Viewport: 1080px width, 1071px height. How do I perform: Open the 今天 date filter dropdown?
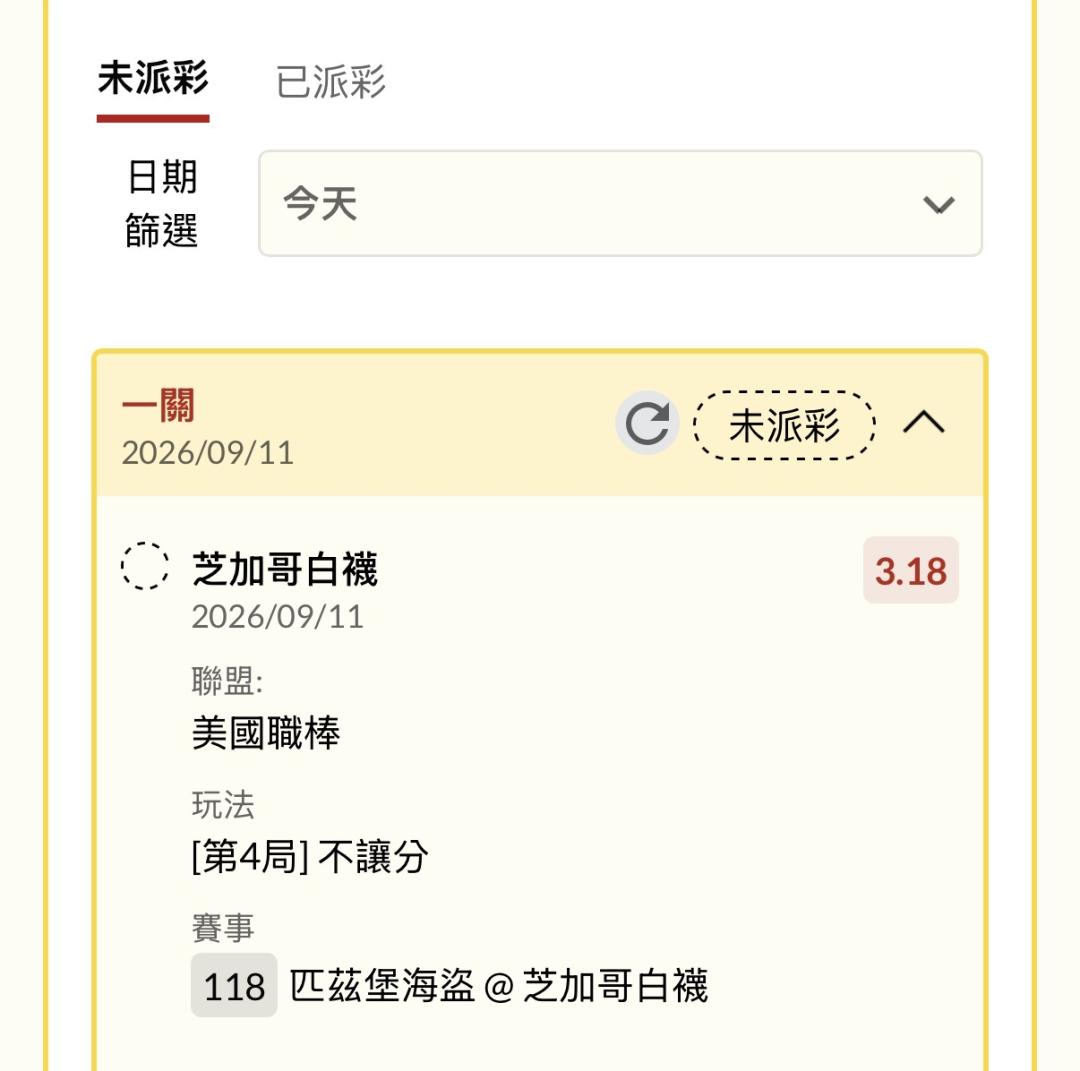click(x=620, y=203)
